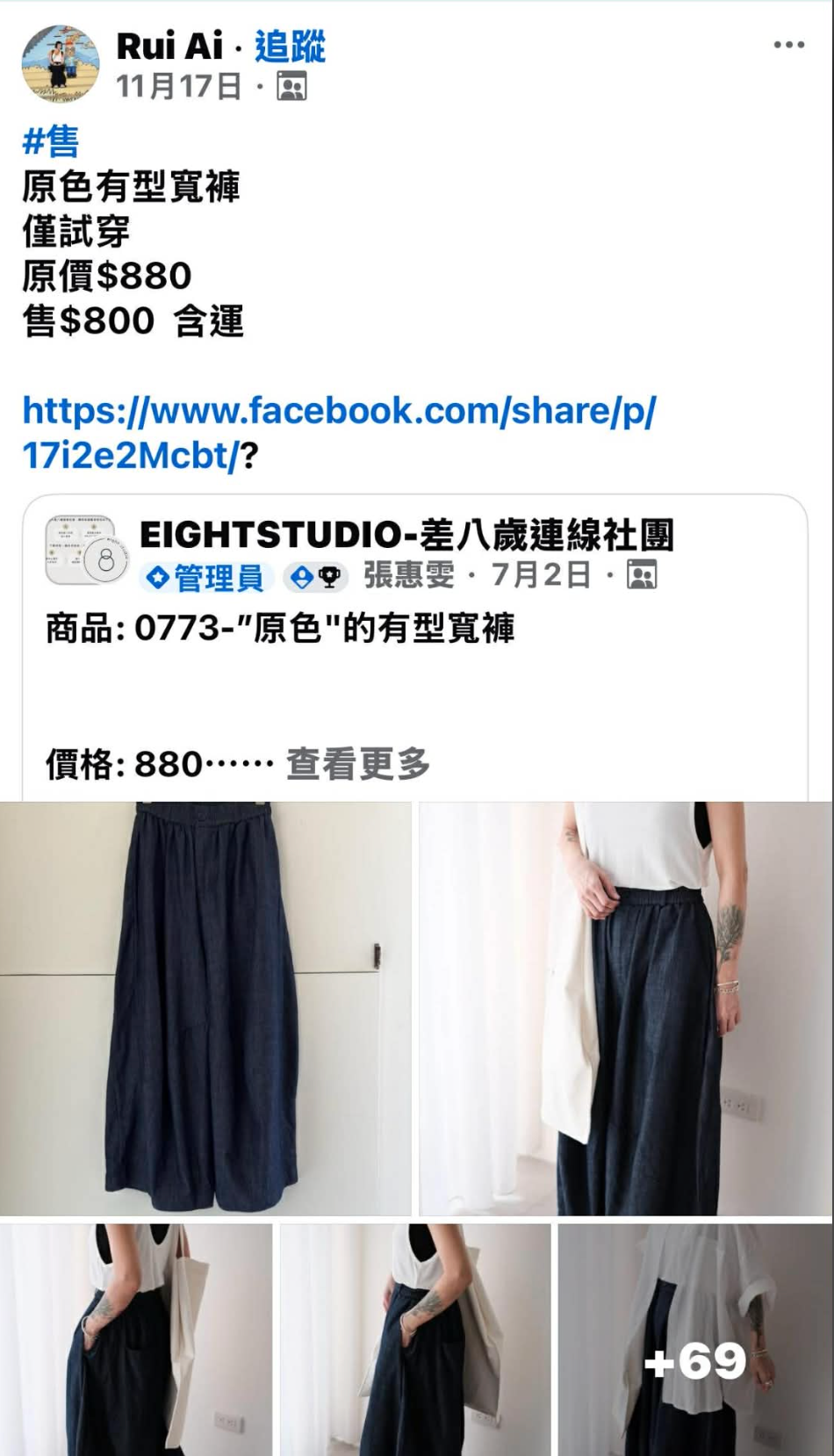Open the model photo with white vest
This screenshot has height=1456, width=834.
coord(625,1008)
